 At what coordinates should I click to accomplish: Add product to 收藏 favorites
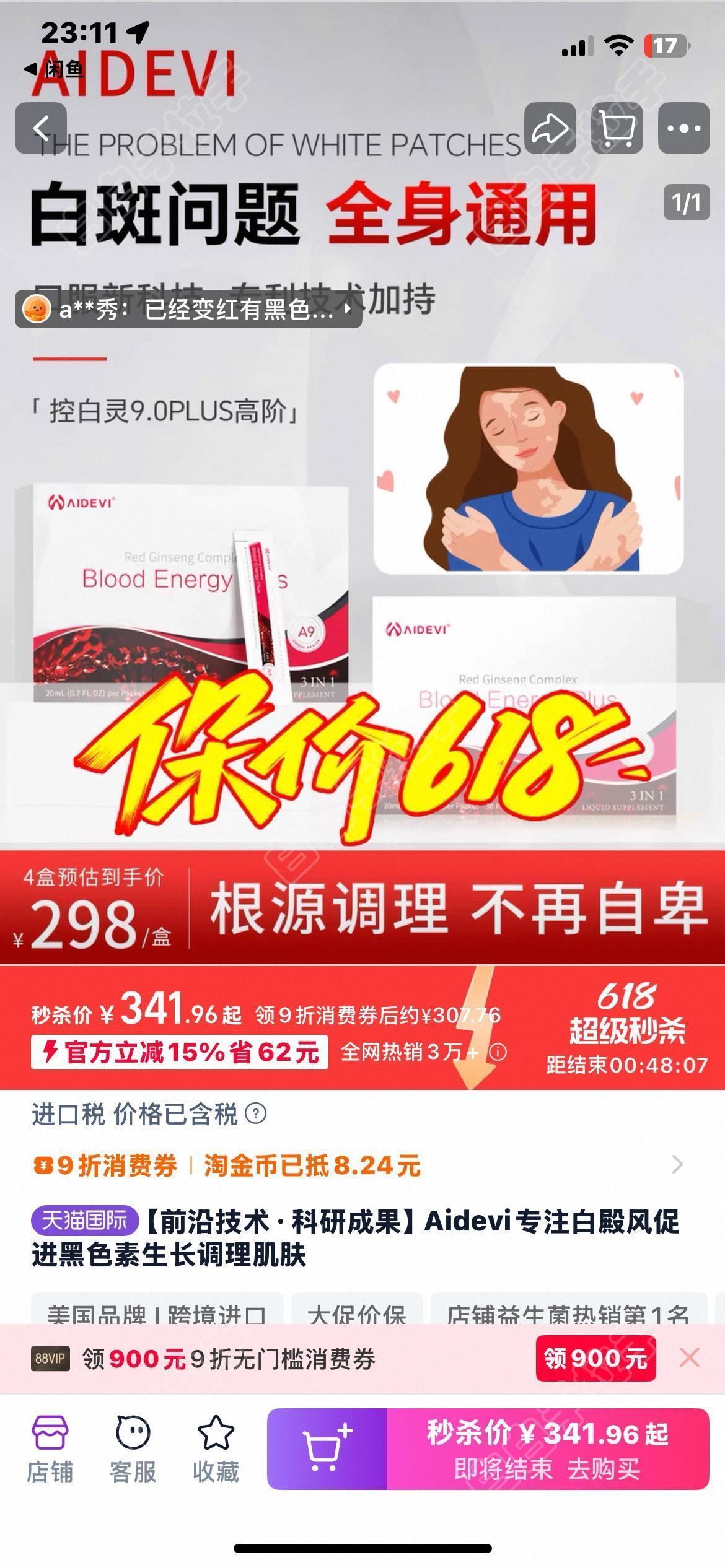click(216, 1449)
